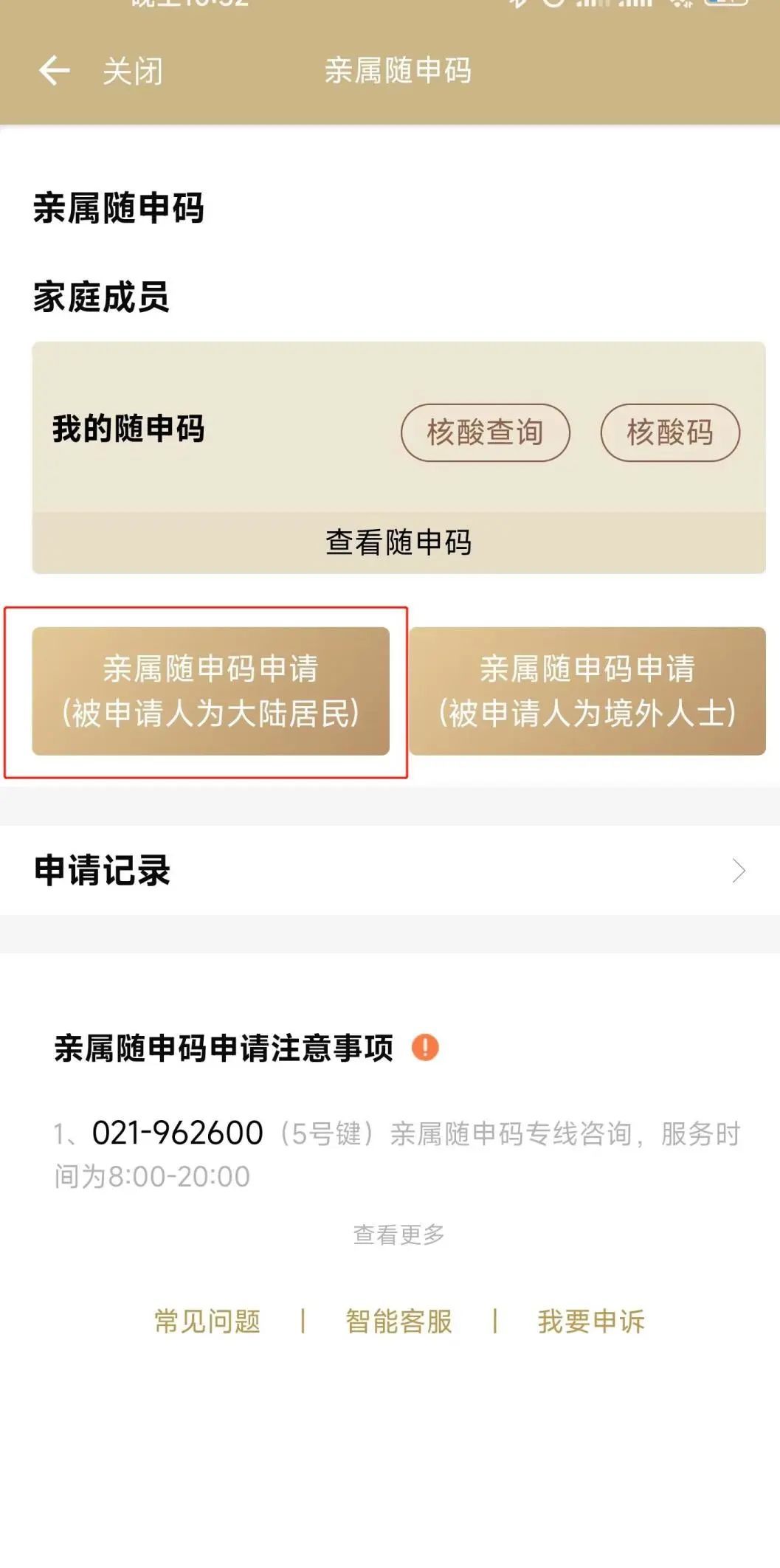Contact 智能客服 support
Viewport: 780px width, 1568px height.
[398, 1321]
